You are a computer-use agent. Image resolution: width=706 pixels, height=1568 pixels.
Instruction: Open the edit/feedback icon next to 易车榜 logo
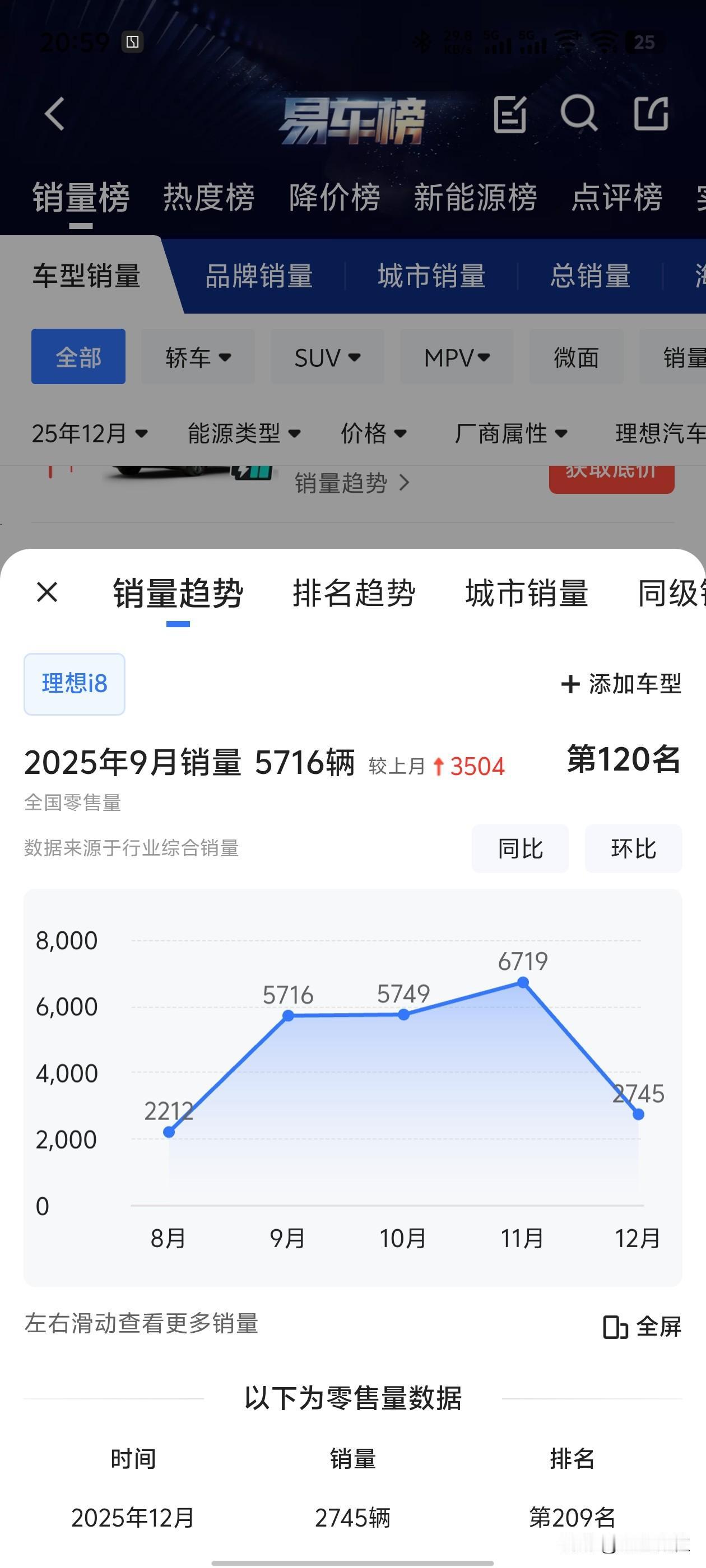point(510,114)
